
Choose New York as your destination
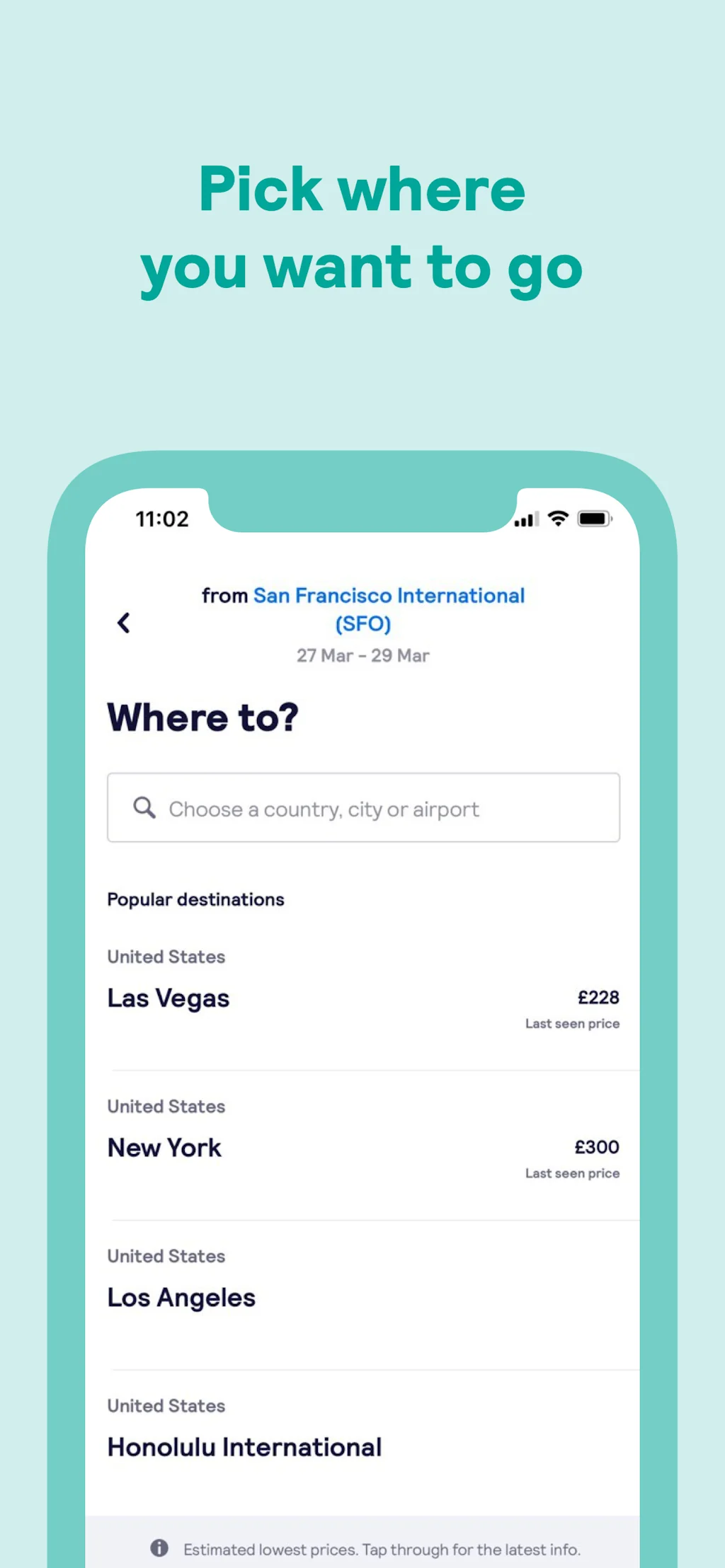(x=164, y=1148)
